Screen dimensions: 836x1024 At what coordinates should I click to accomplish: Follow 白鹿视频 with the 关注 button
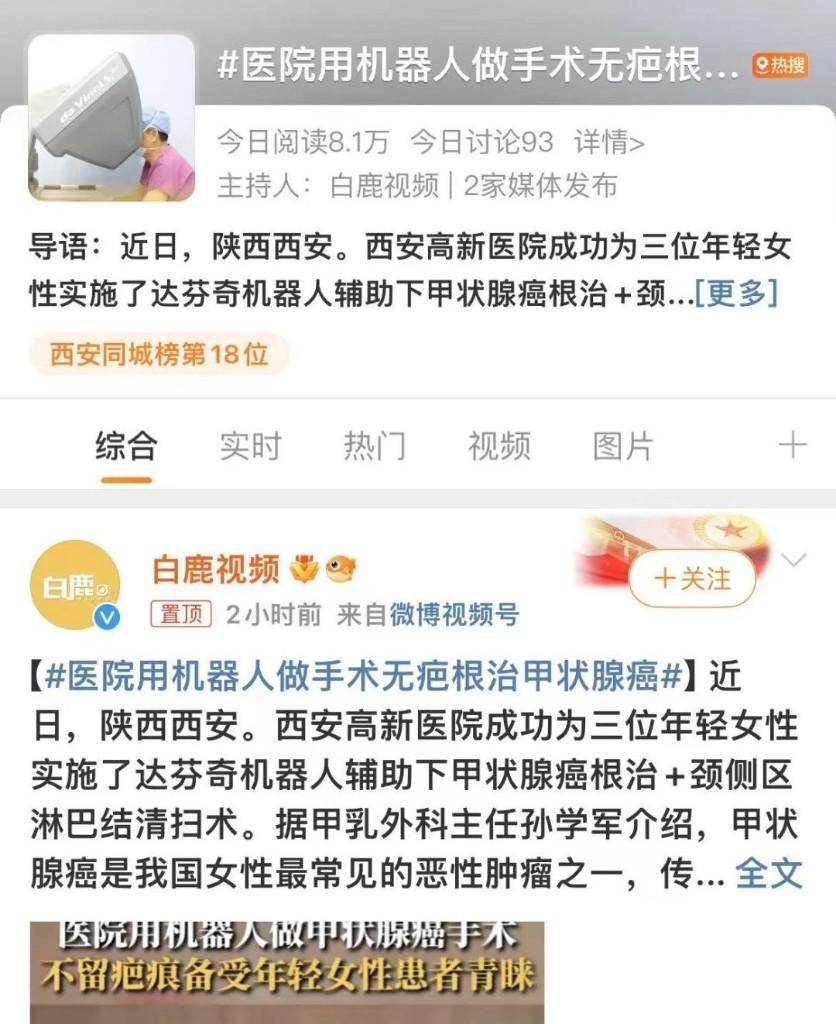pyautogui.click(x=692, y=579)
